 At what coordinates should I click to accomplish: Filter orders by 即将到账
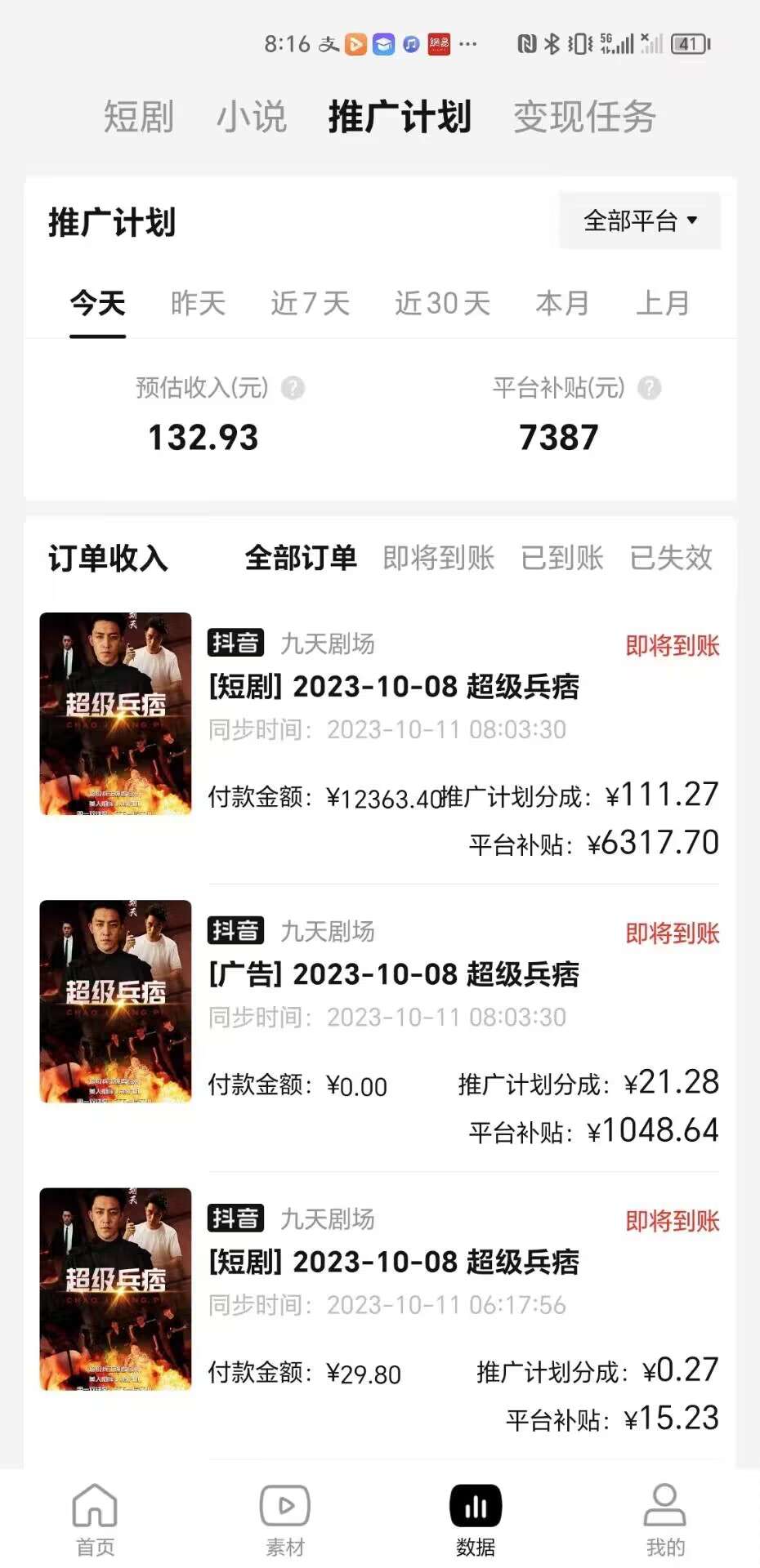(x=439, y=558)
